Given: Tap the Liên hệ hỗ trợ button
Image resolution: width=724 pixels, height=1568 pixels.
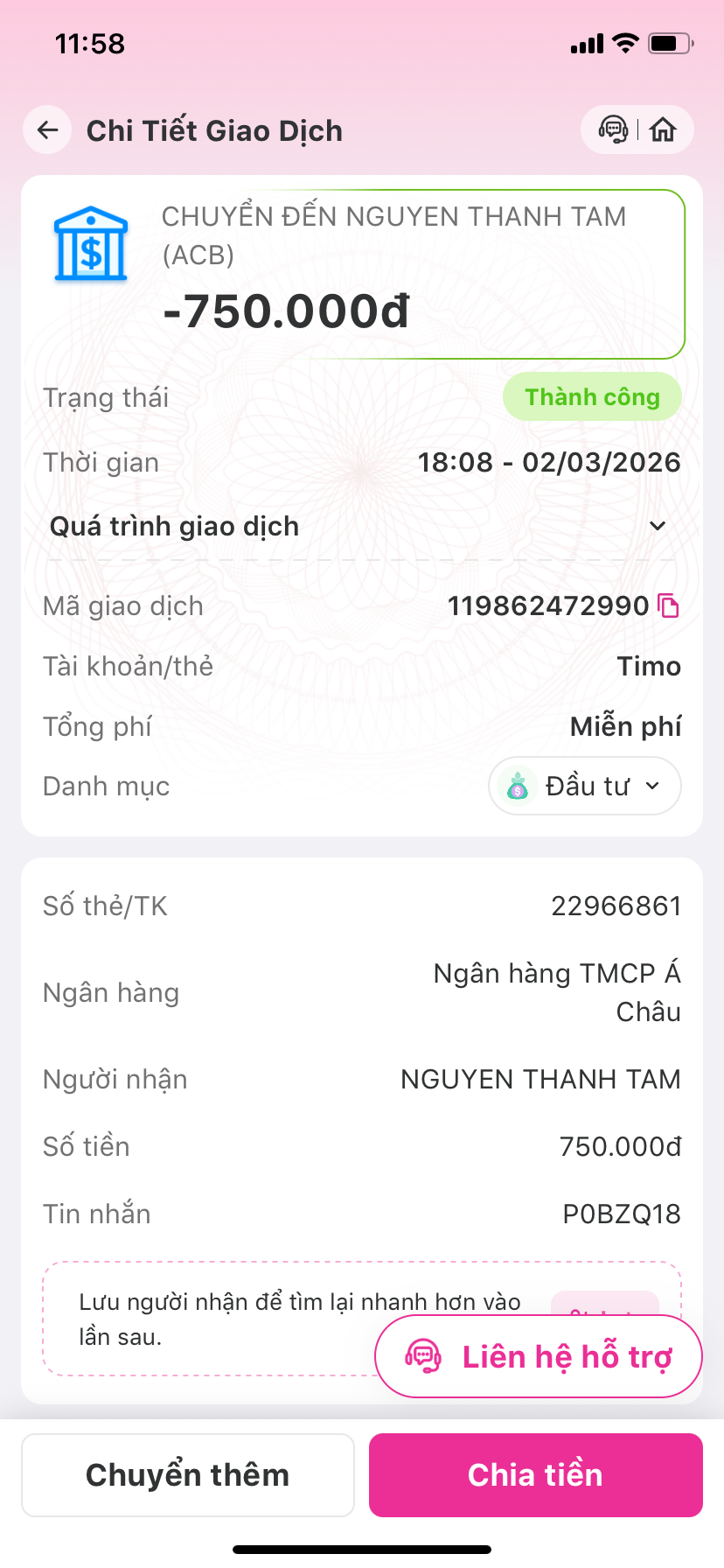Looking at the screenshot, I should pos(539,1356).
